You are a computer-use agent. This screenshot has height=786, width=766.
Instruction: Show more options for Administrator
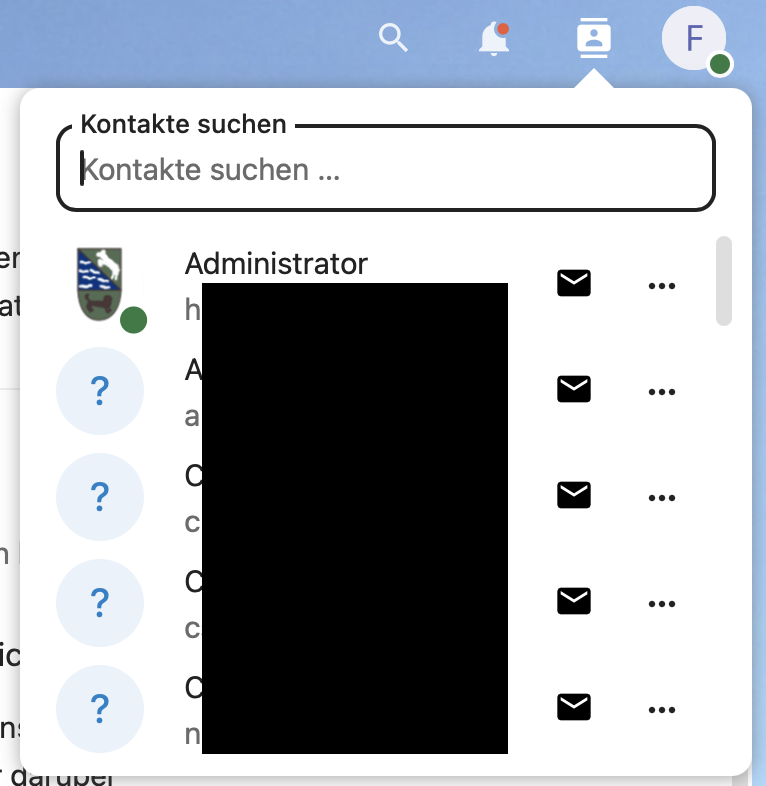coord(662,286)
